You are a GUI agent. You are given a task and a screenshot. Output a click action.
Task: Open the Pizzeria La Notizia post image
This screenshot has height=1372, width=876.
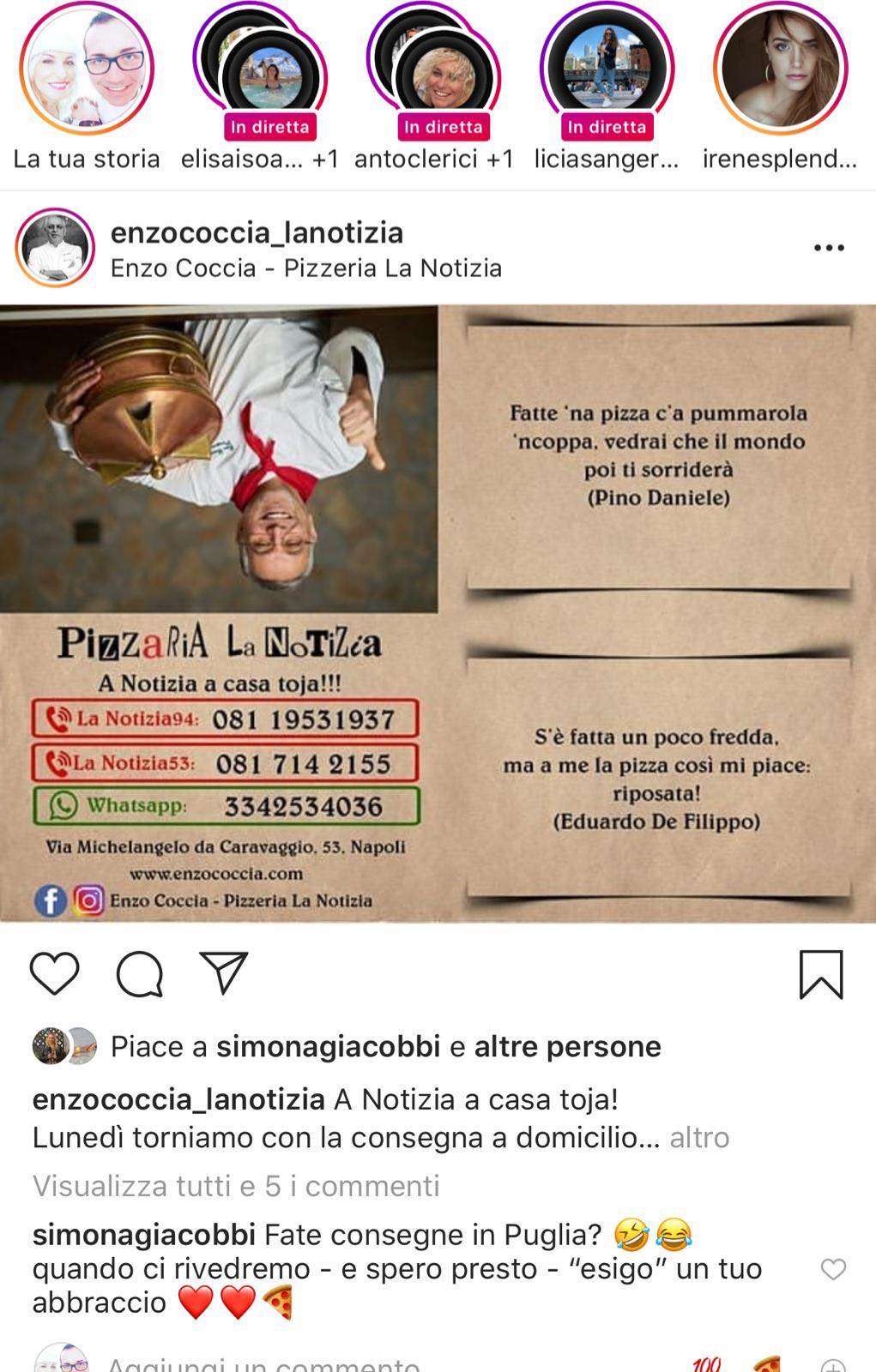(x=438, y=613)
